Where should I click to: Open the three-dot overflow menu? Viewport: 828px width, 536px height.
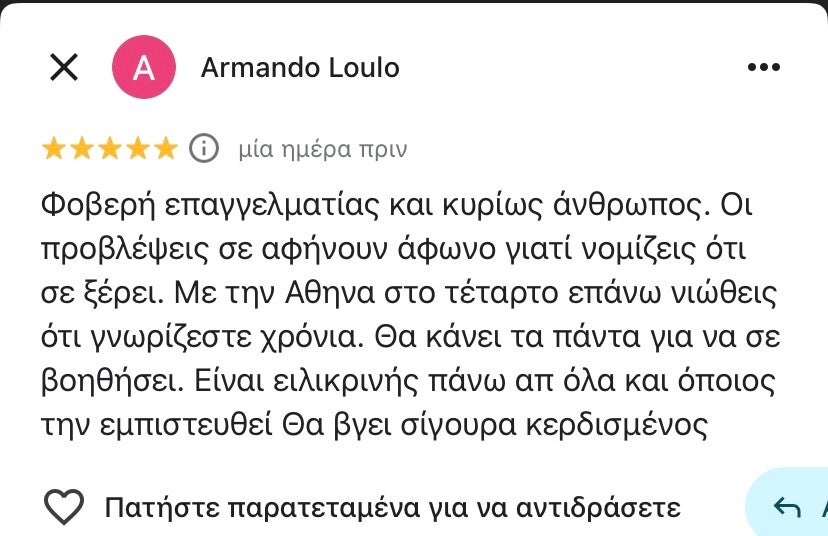coord(764,68)
